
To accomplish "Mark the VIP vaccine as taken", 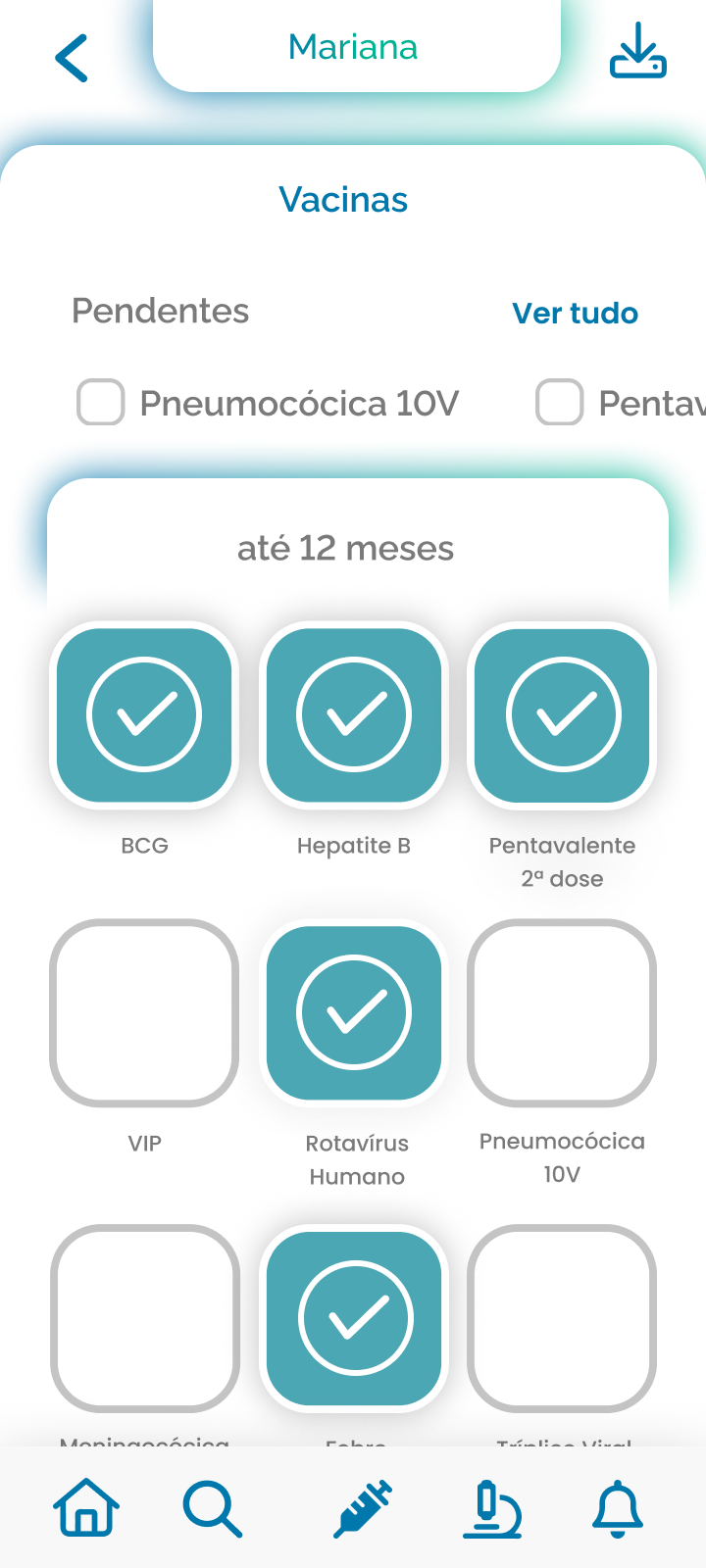I will point(144,1013).
